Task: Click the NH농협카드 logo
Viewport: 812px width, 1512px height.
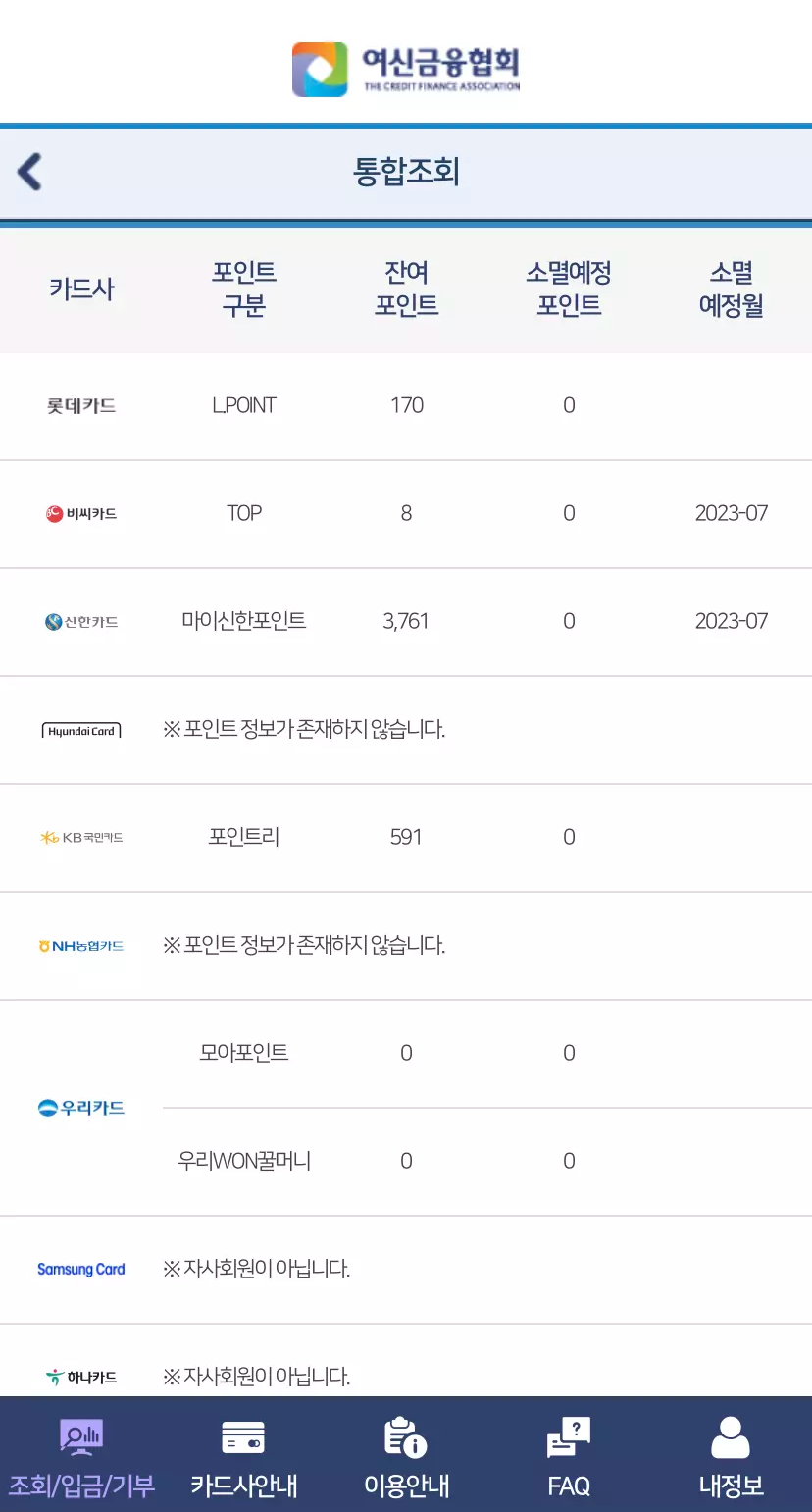Action: tap(83, 945)
